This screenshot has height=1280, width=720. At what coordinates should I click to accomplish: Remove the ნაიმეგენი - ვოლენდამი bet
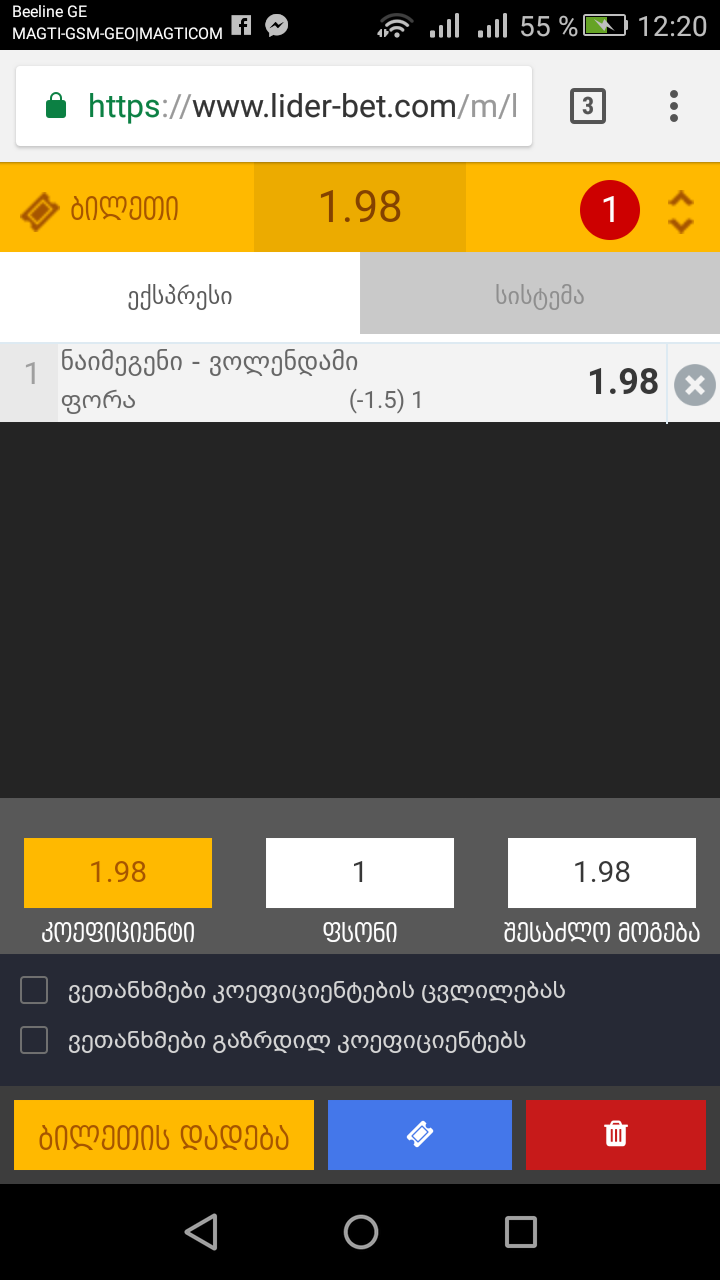click(695, 385)
